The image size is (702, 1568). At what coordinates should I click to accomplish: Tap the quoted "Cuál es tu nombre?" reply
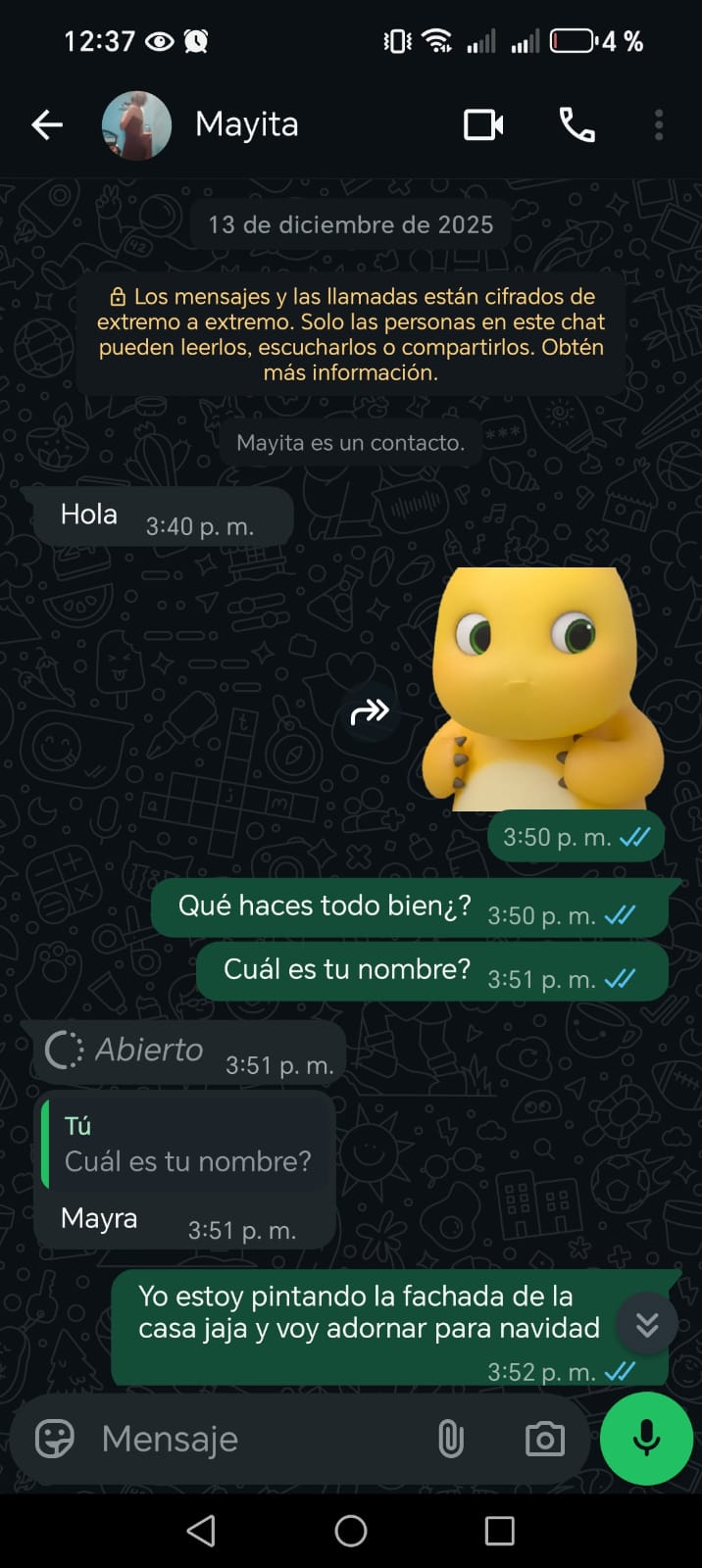pos(186,1146)
